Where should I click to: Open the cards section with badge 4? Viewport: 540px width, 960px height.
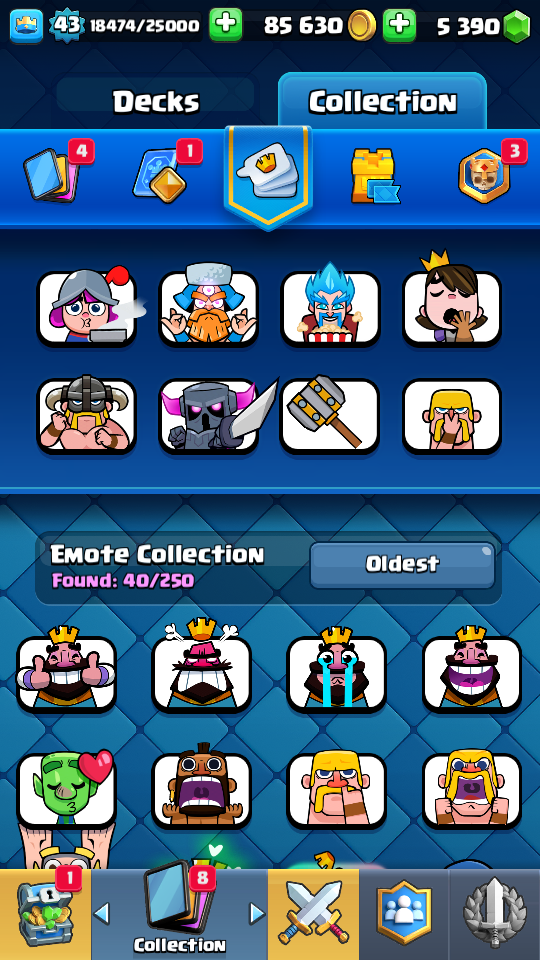[x=55, y=173]
